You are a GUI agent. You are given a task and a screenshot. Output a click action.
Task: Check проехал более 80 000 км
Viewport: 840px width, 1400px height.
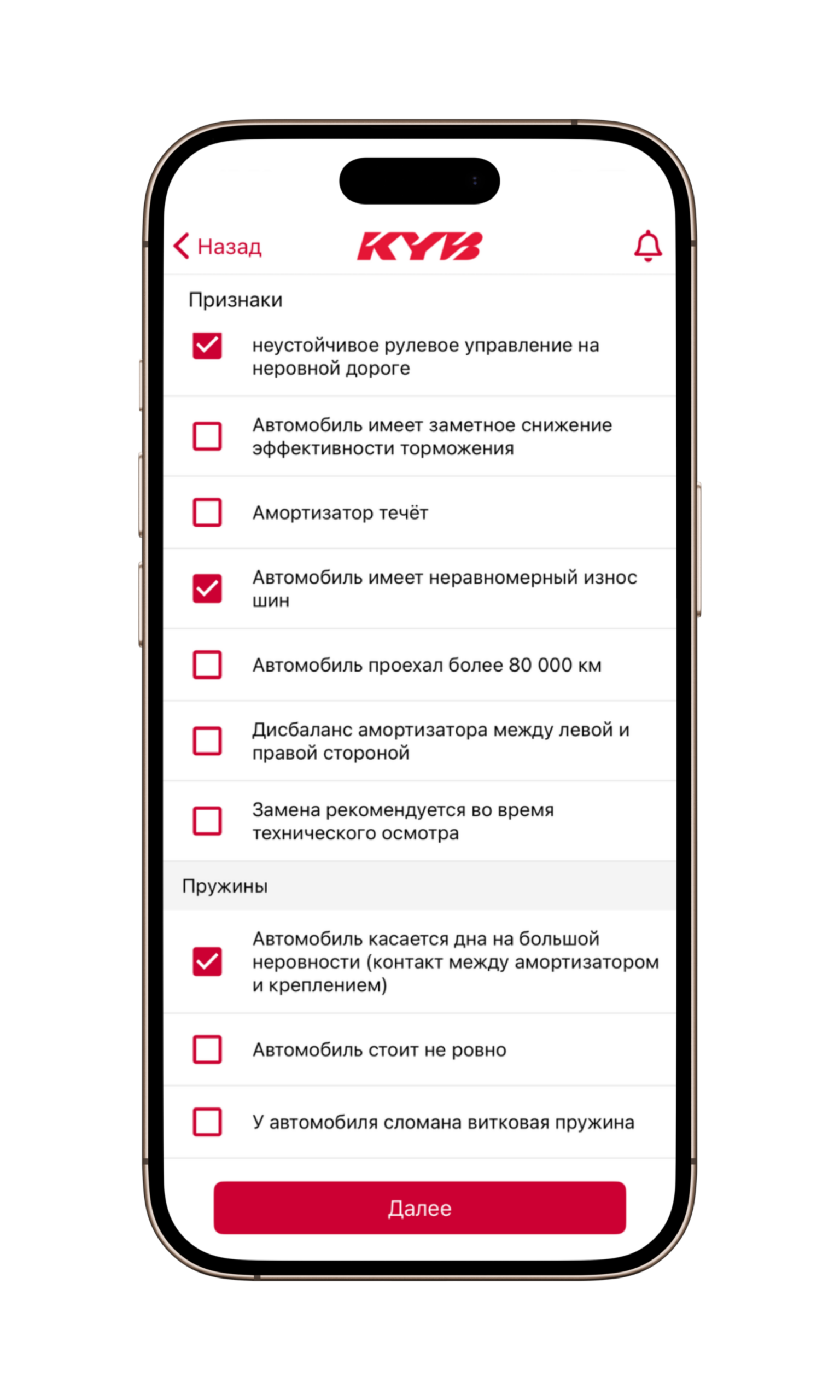tap(207, 665)
